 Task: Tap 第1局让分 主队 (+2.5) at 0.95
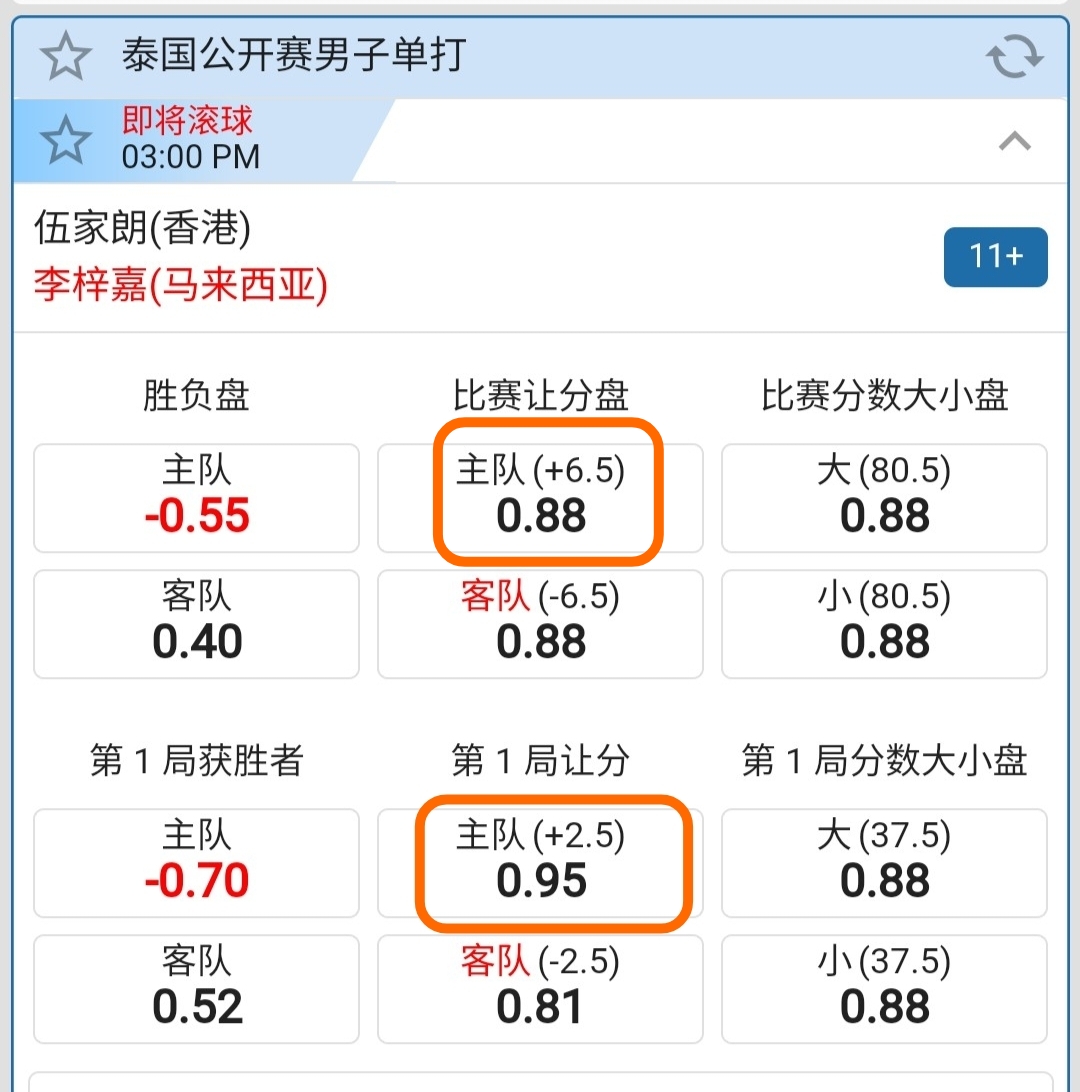click(540, 863)
